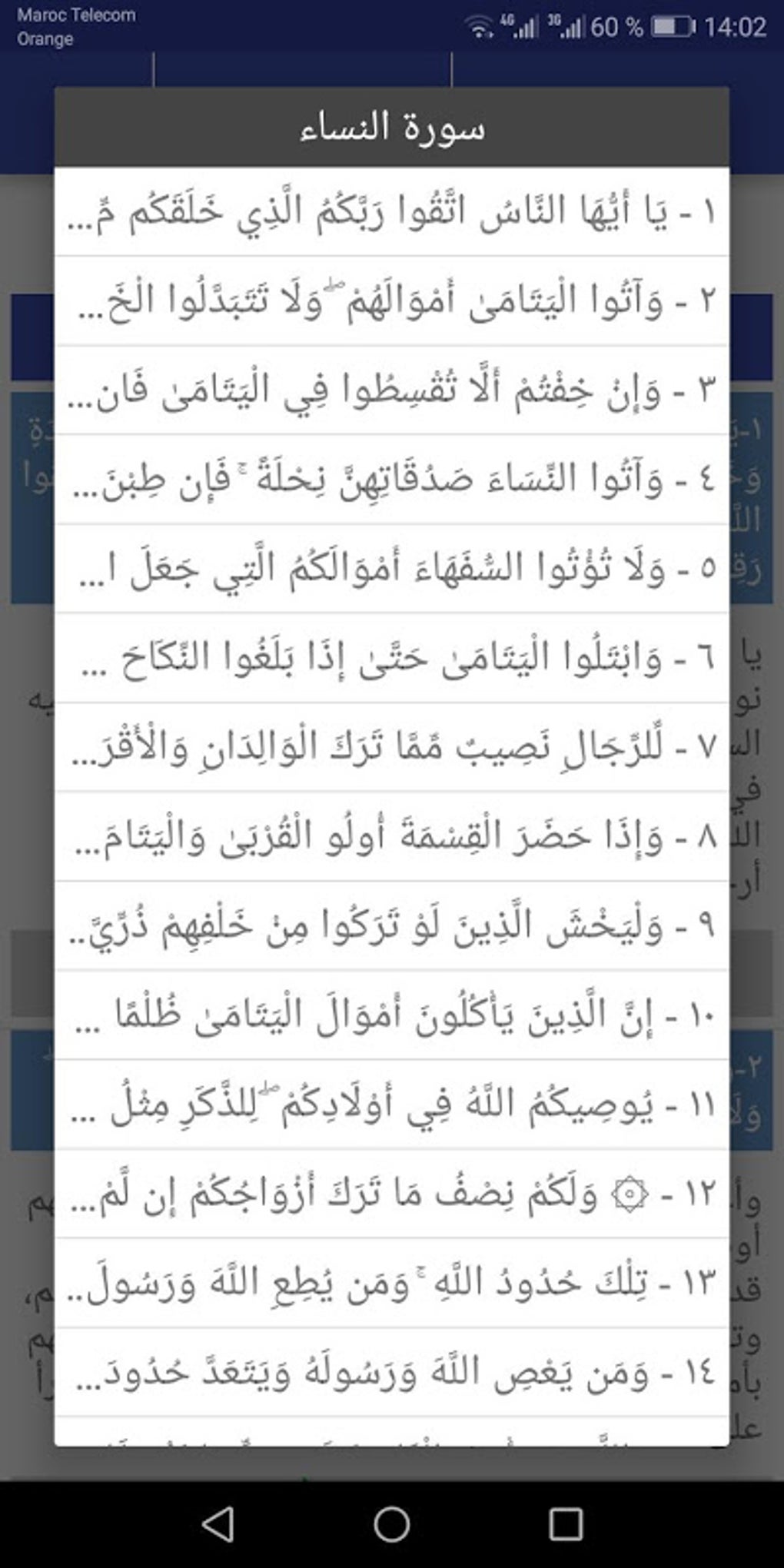Pick verse ٨ وإذا حضر القسمة

[x=392, y=835]
